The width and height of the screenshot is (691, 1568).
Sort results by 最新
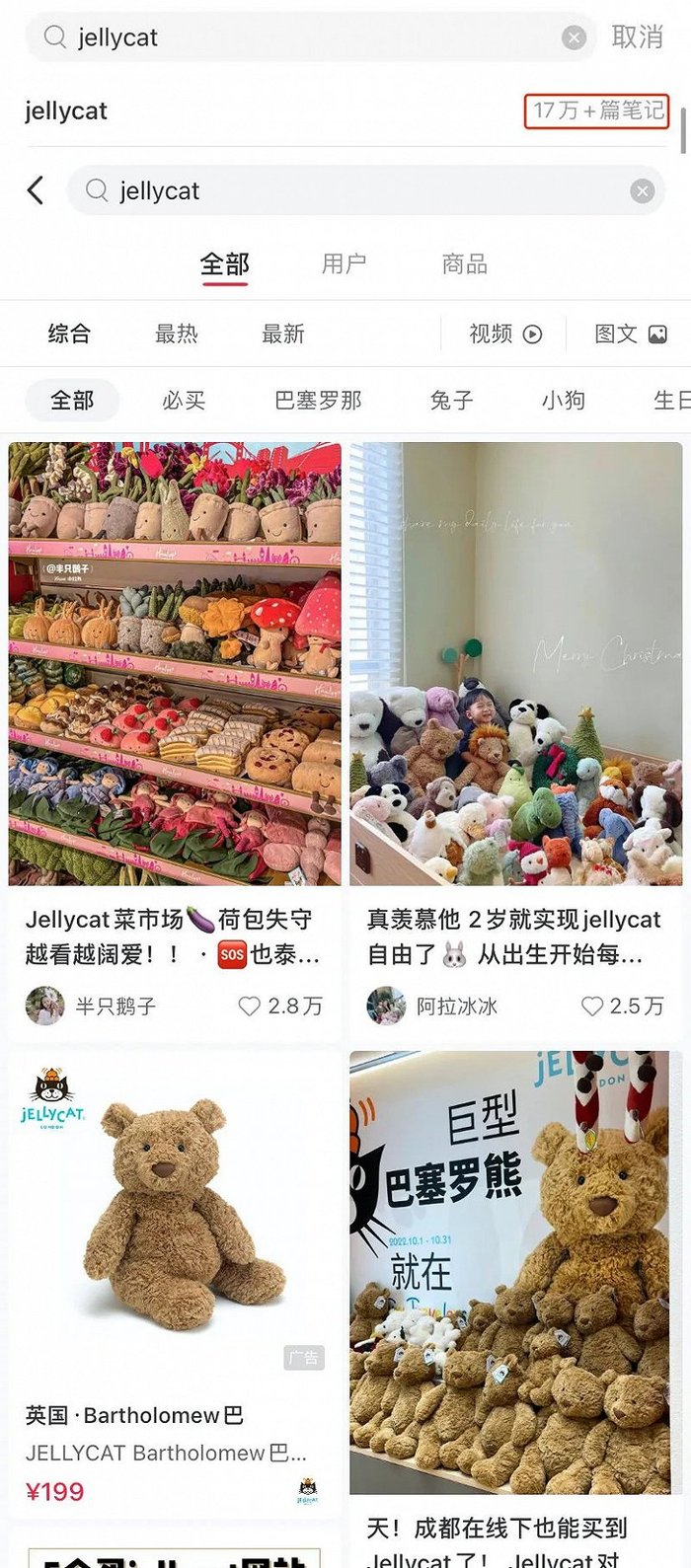(x=283, y=335)
